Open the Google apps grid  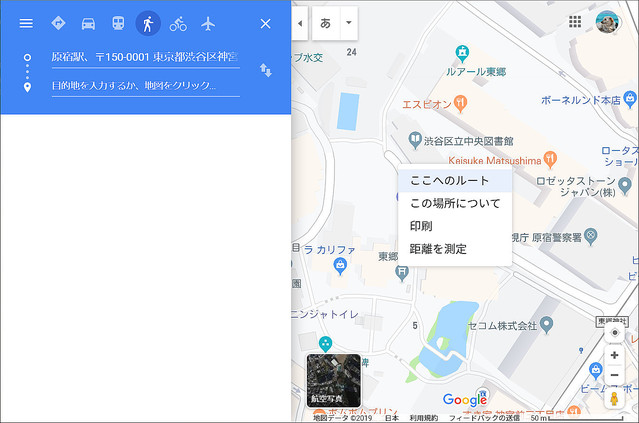click(x=575, y=22)
